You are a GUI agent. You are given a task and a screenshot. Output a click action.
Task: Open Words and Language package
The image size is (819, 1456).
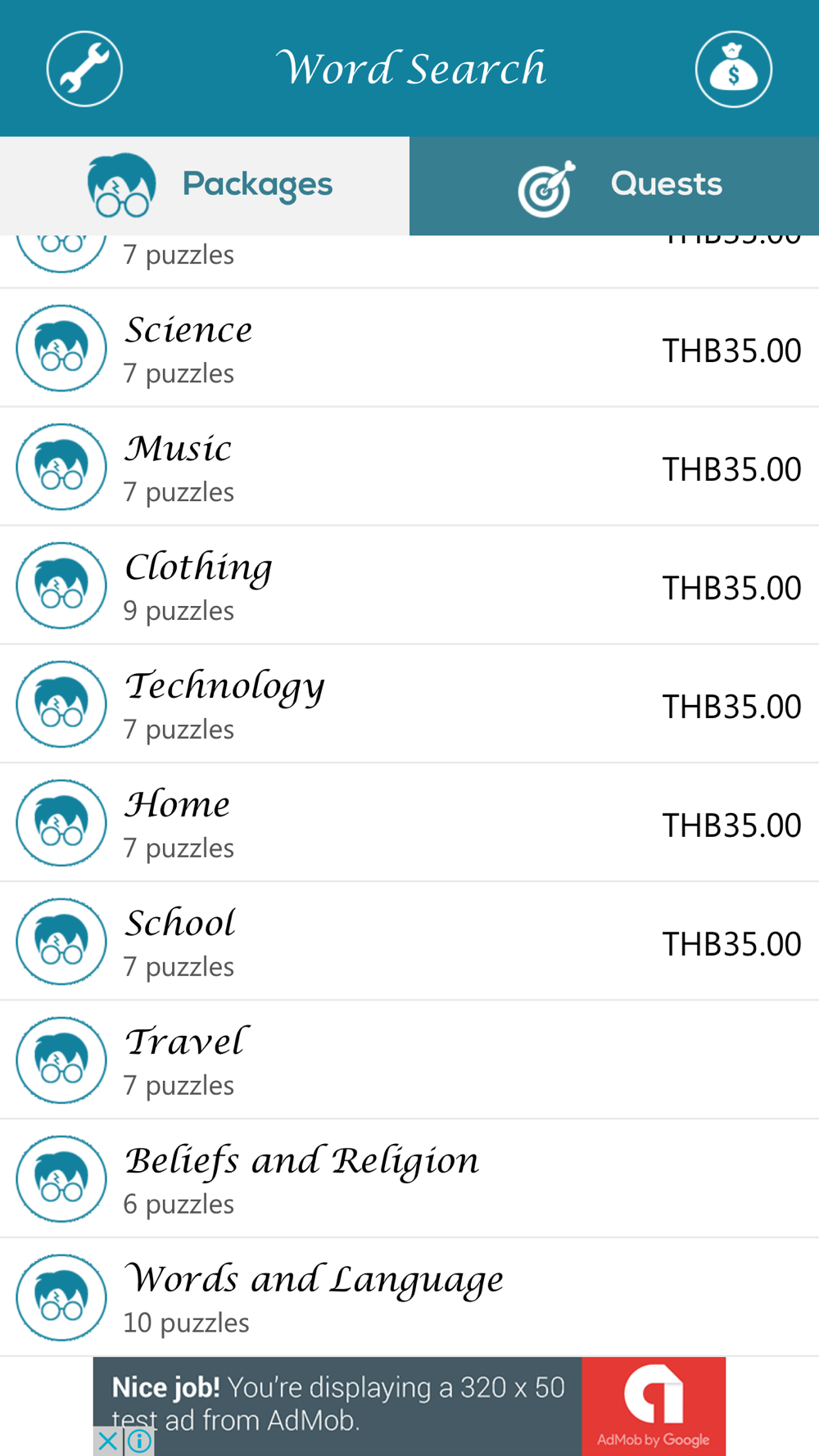coord(409,1298)
